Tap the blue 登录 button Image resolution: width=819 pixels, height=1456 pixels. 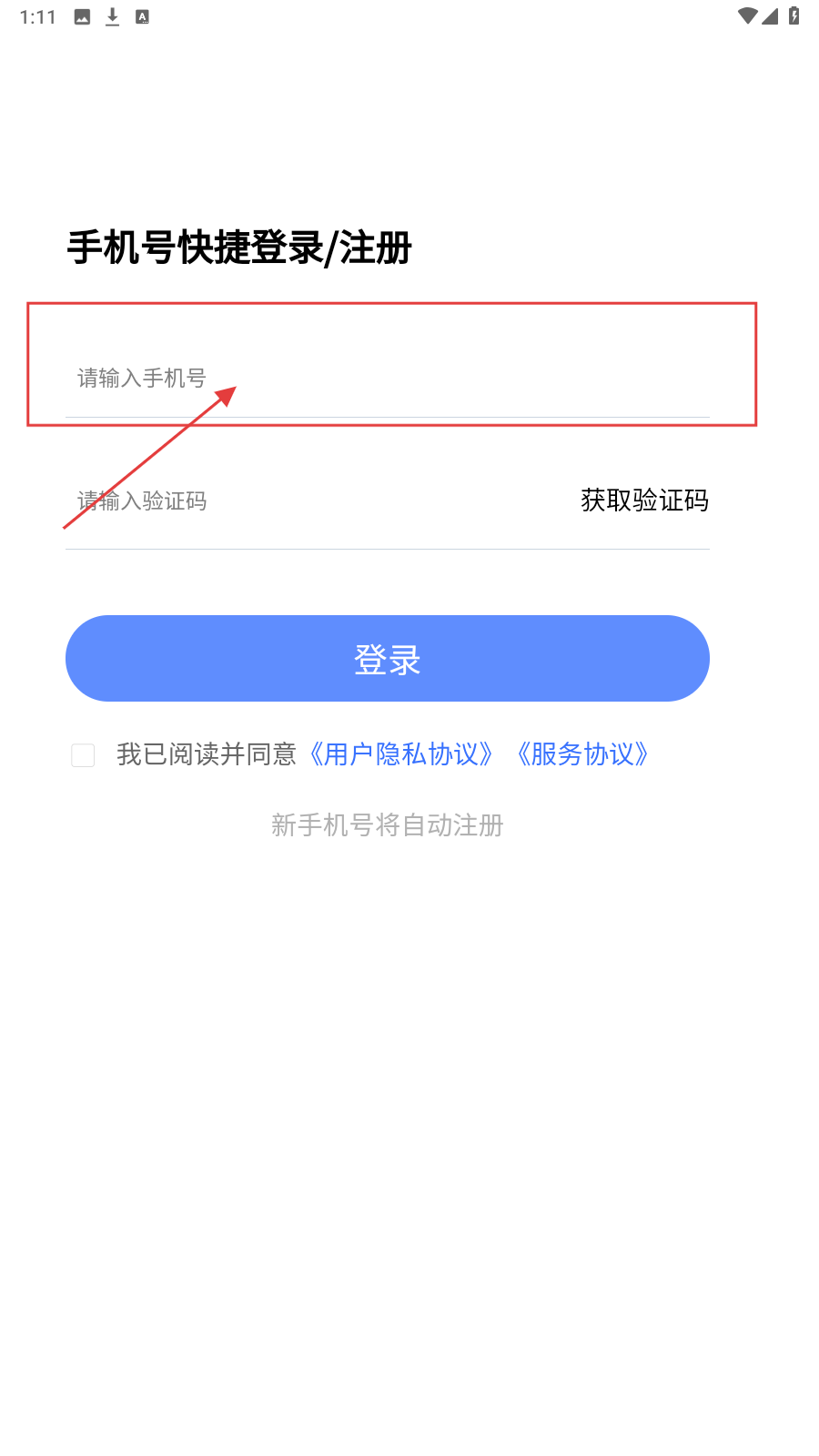click(x=387, y=659)
